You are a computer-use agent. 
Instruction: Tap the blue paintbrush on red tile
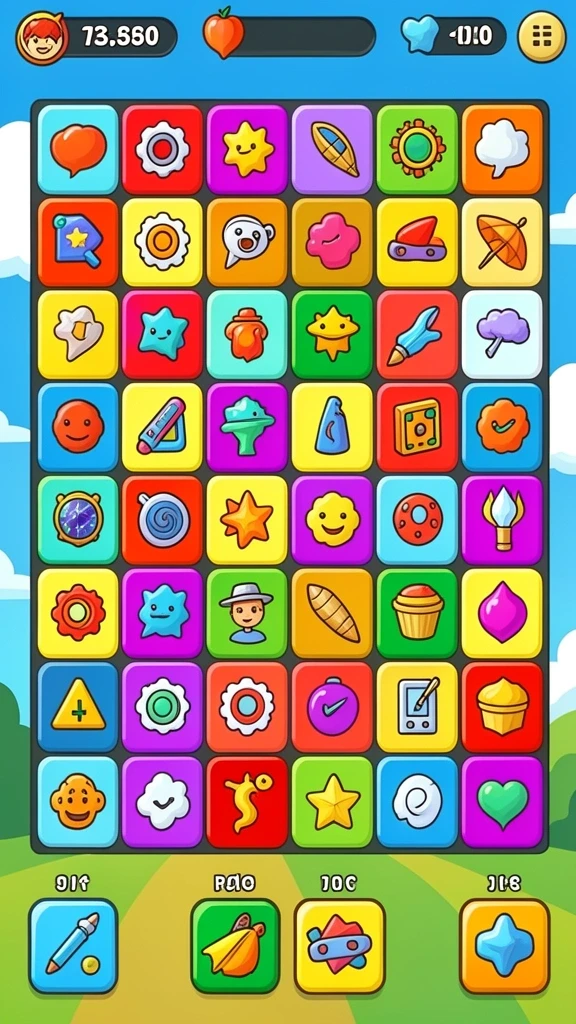pyautogui.click(x=417, y=334)
